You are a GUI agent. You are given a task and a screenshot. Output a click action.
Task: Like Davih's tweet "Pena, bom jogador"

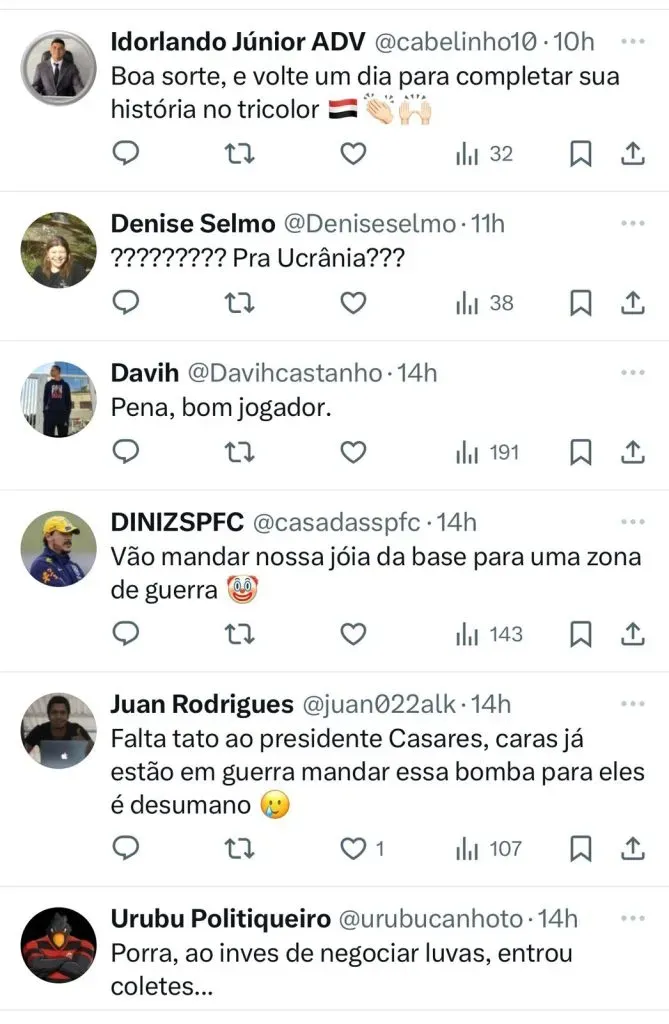click(x=353, y=452)
